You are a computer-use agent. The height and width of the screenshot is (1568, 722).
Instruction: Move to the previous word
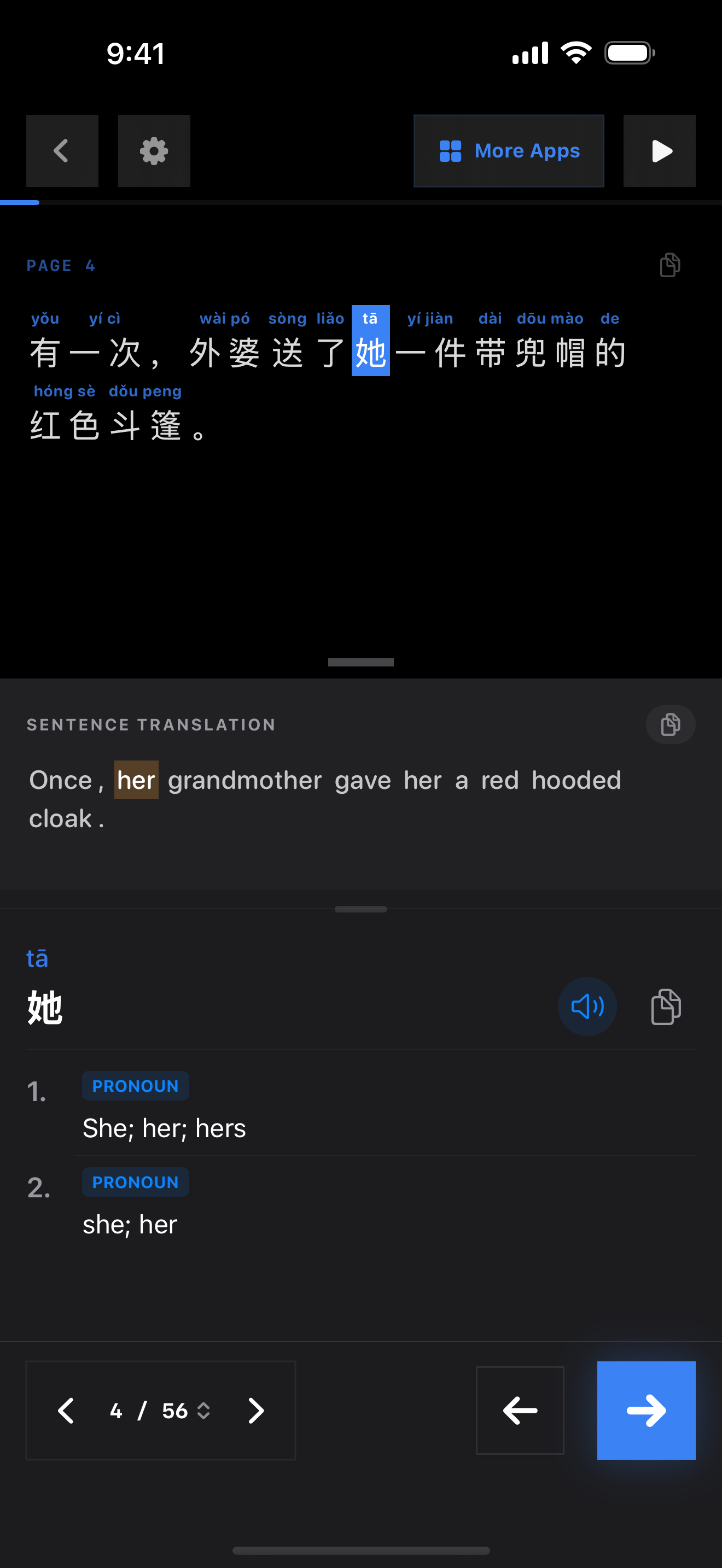pos(520,1411)
